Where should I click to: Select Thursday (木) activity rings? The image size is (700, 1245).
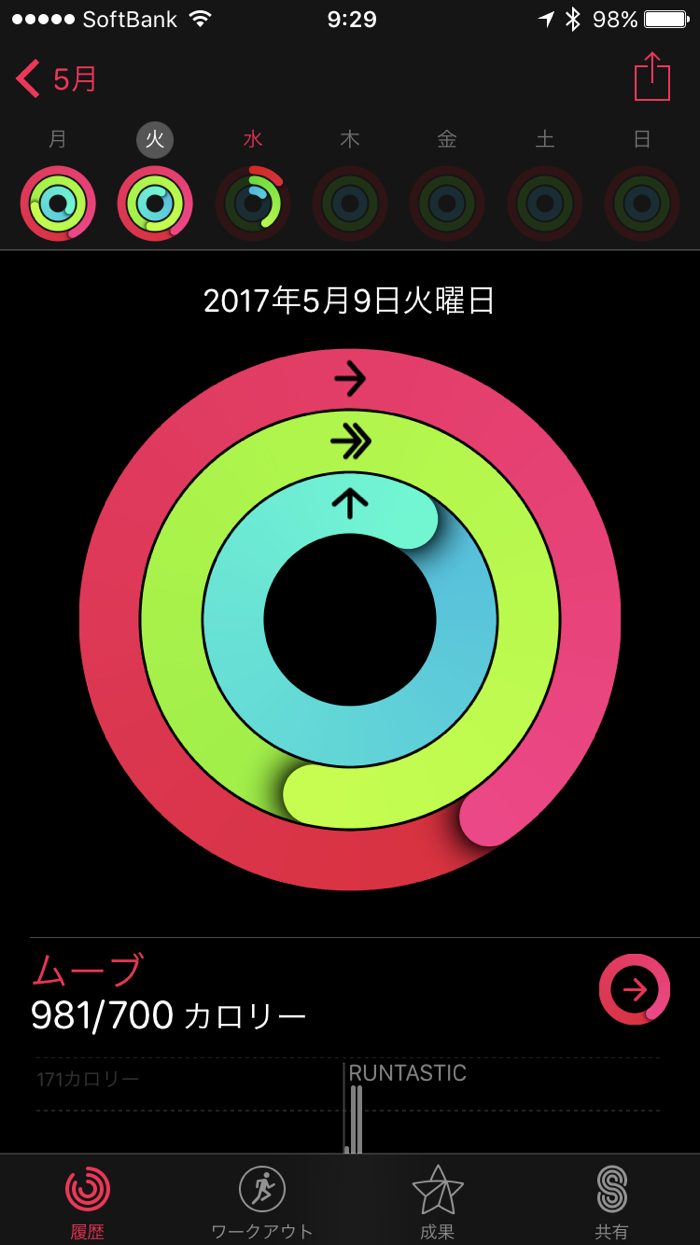click(x=350, y=203)
